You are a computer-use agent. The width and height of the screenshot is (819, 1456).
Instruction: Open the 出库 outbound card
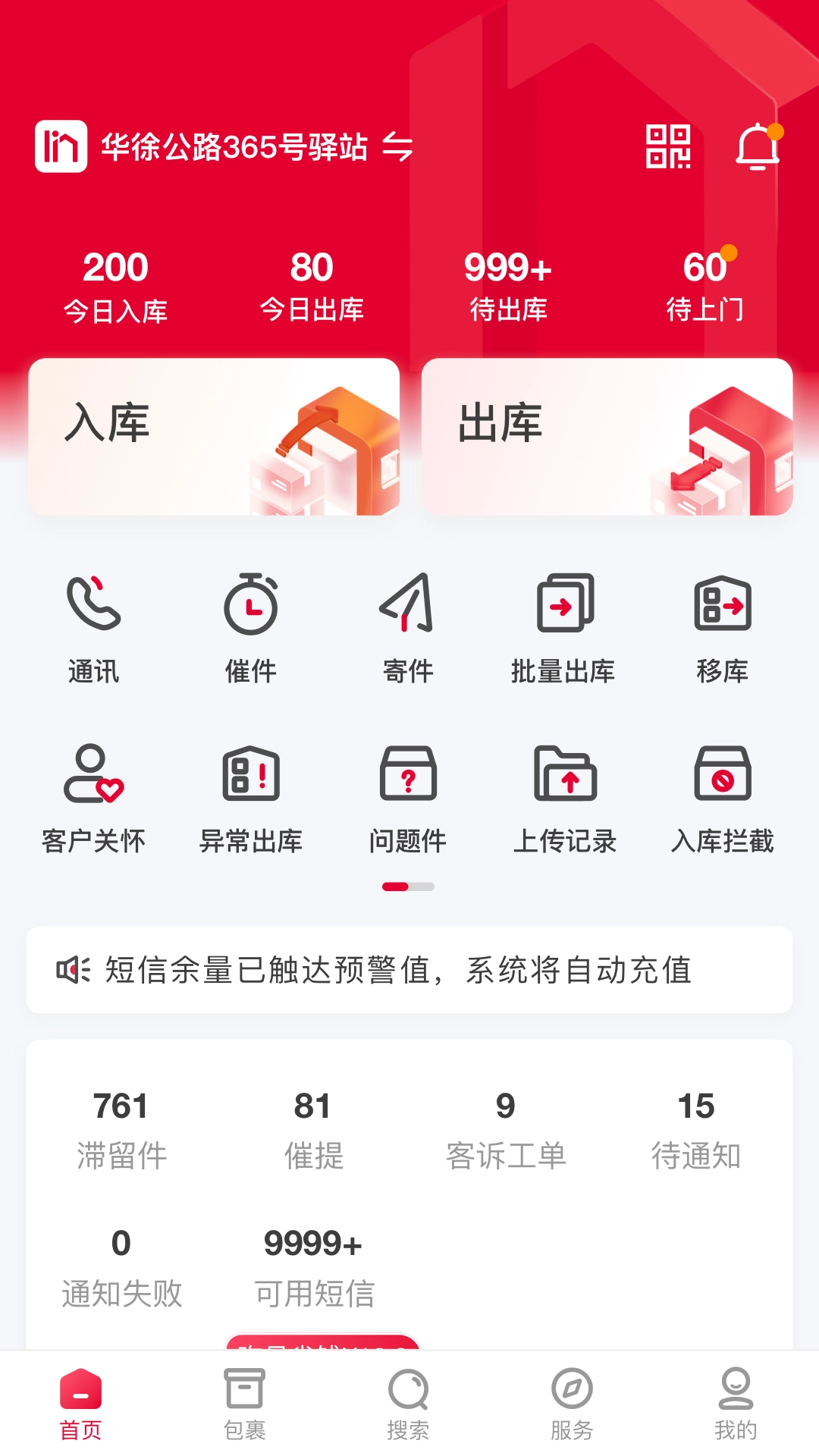coord(608,438)
